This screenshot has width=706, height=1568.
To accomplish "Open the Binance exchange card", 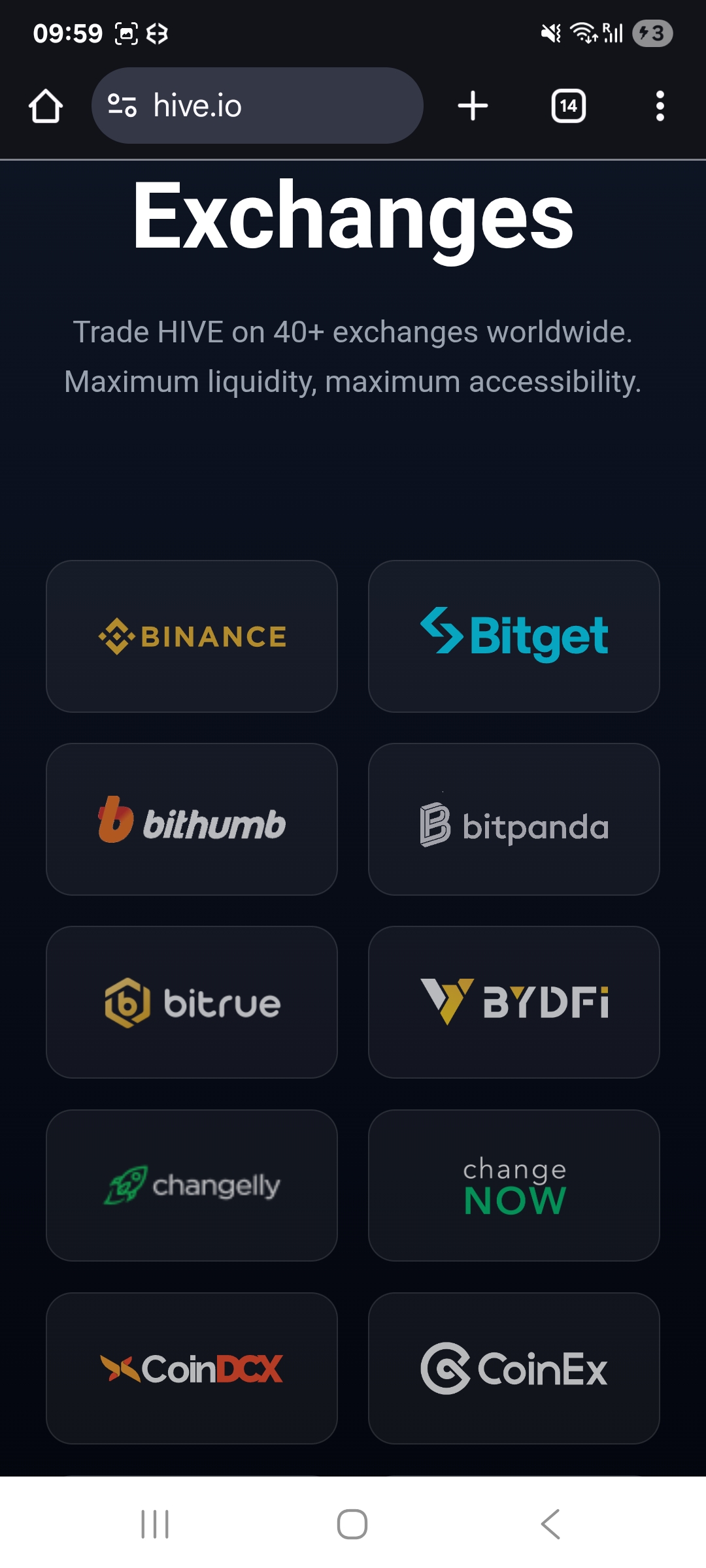I will [192, 636].
